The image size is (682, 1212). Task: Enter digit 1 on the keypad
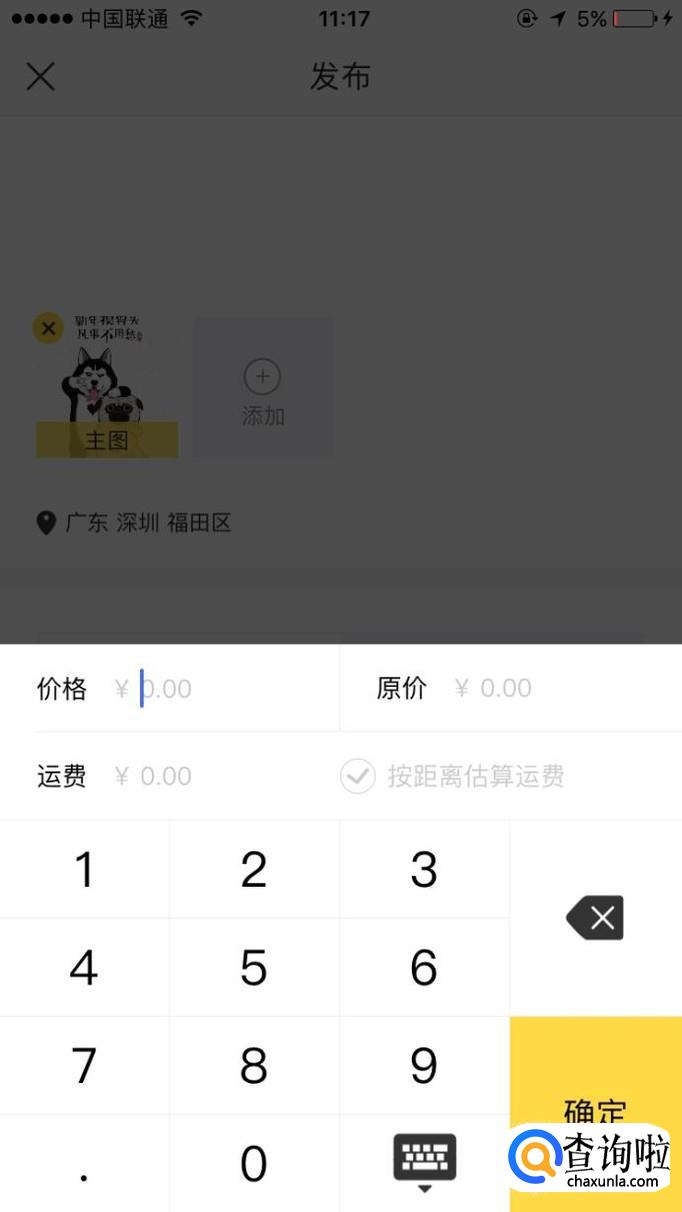pos(85,870)
